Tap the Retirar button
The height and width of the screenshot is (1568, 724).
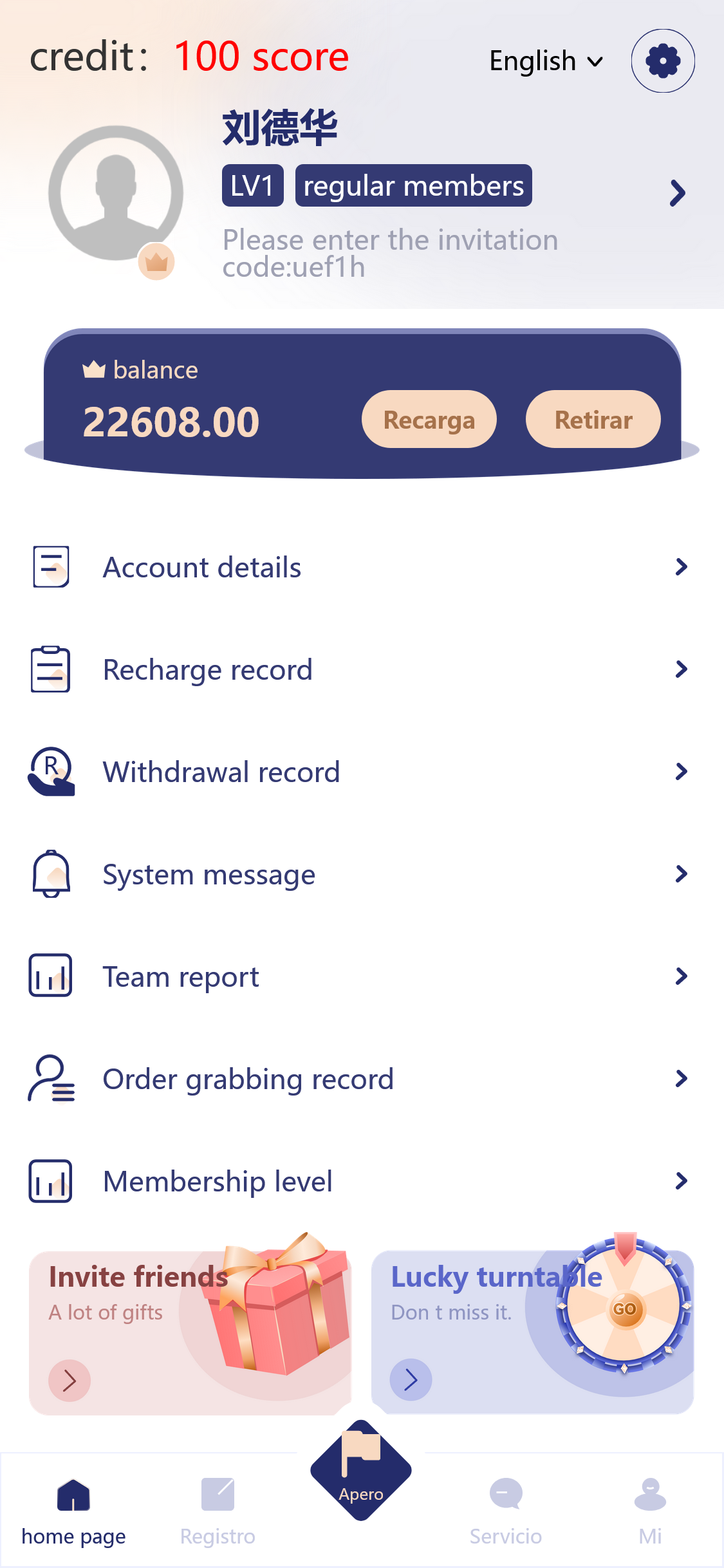pyautogui.click(x=593, y=420)
